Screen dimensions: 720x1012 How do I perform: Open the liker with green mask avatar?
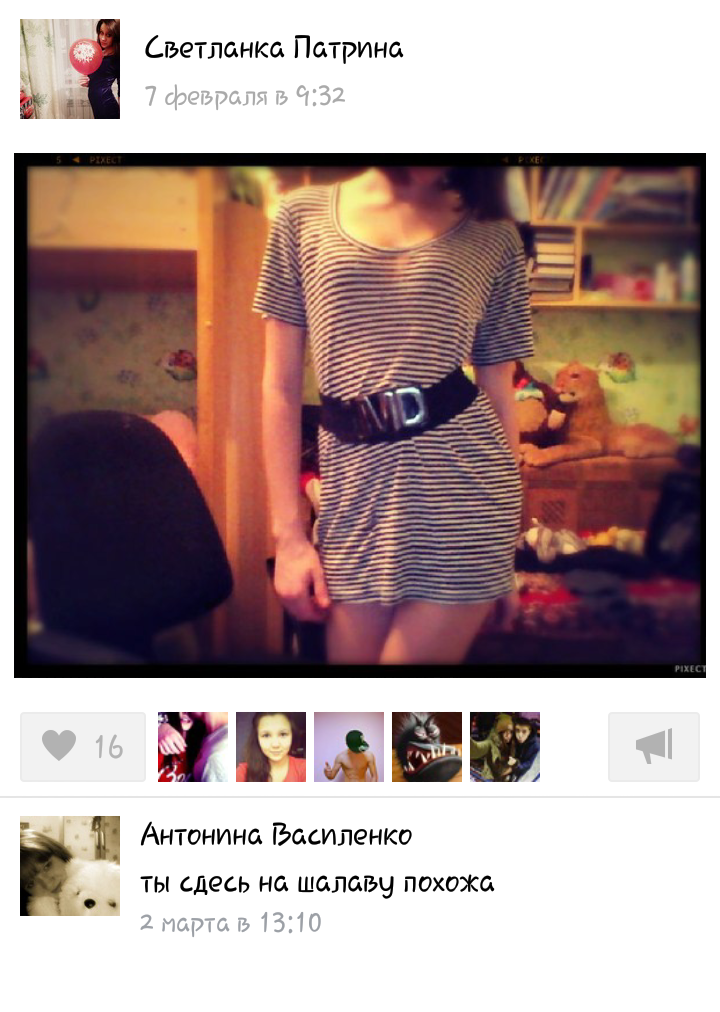(x=349, y=746)
